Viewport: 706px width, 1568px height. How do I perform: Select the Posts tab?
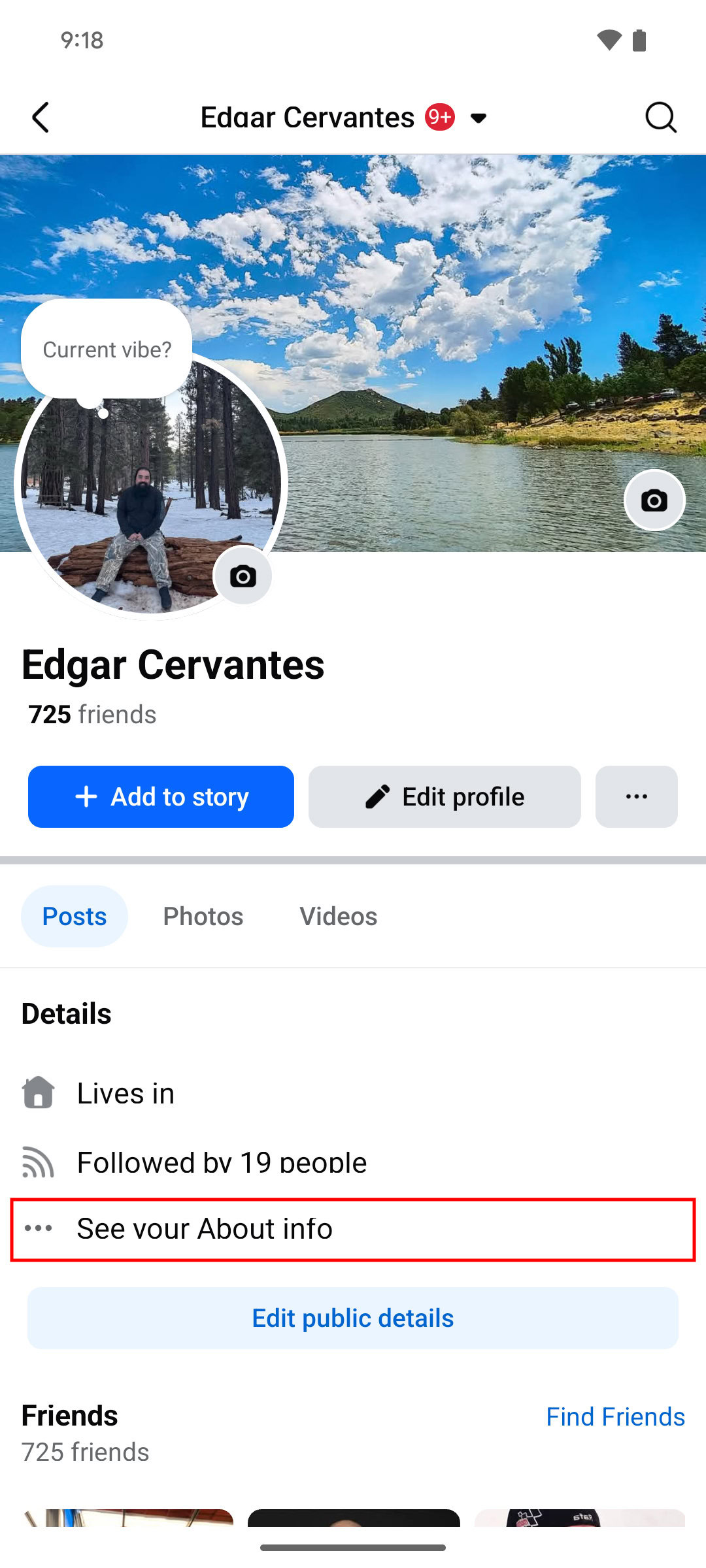(x=75, y=916)
